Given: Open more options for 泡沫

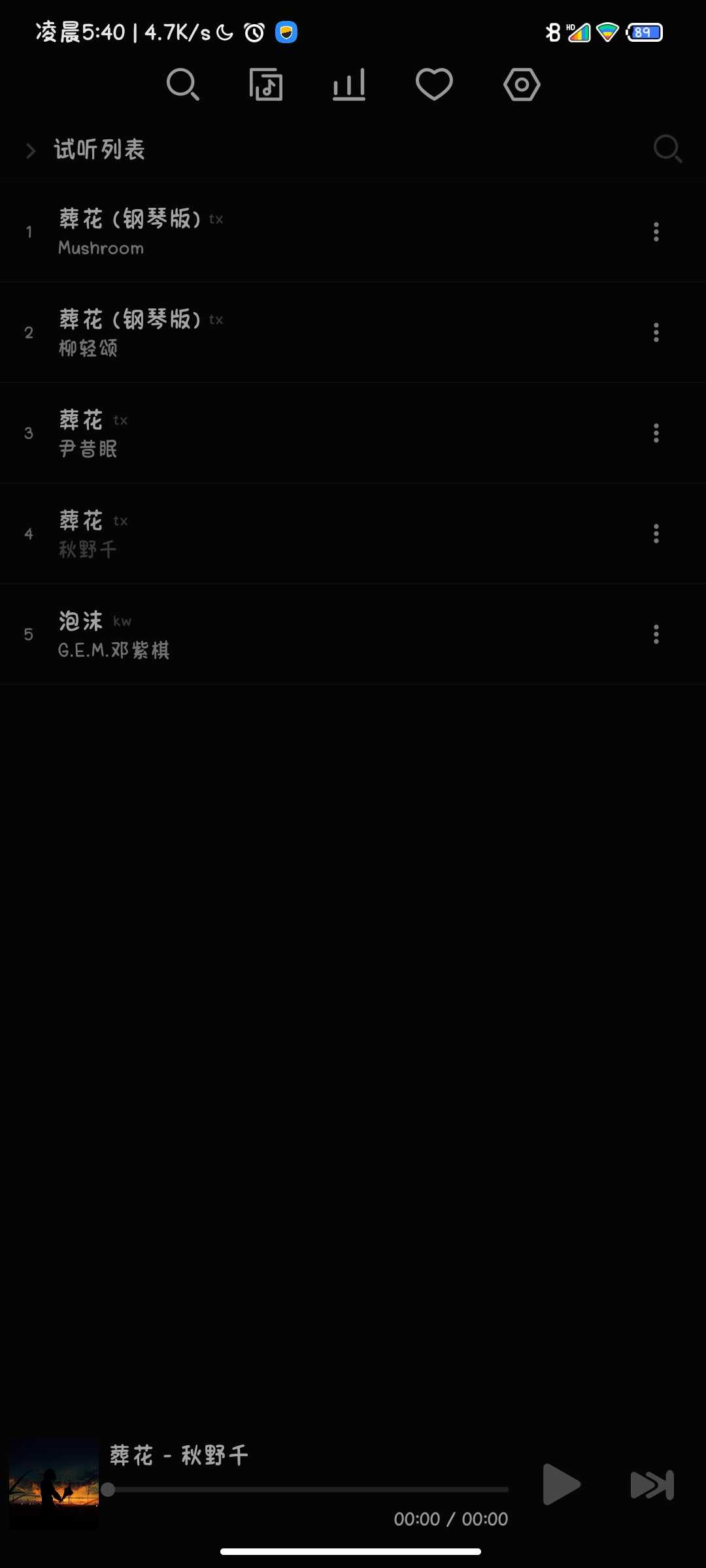Looking at the screenshot, I should point(656,634).
